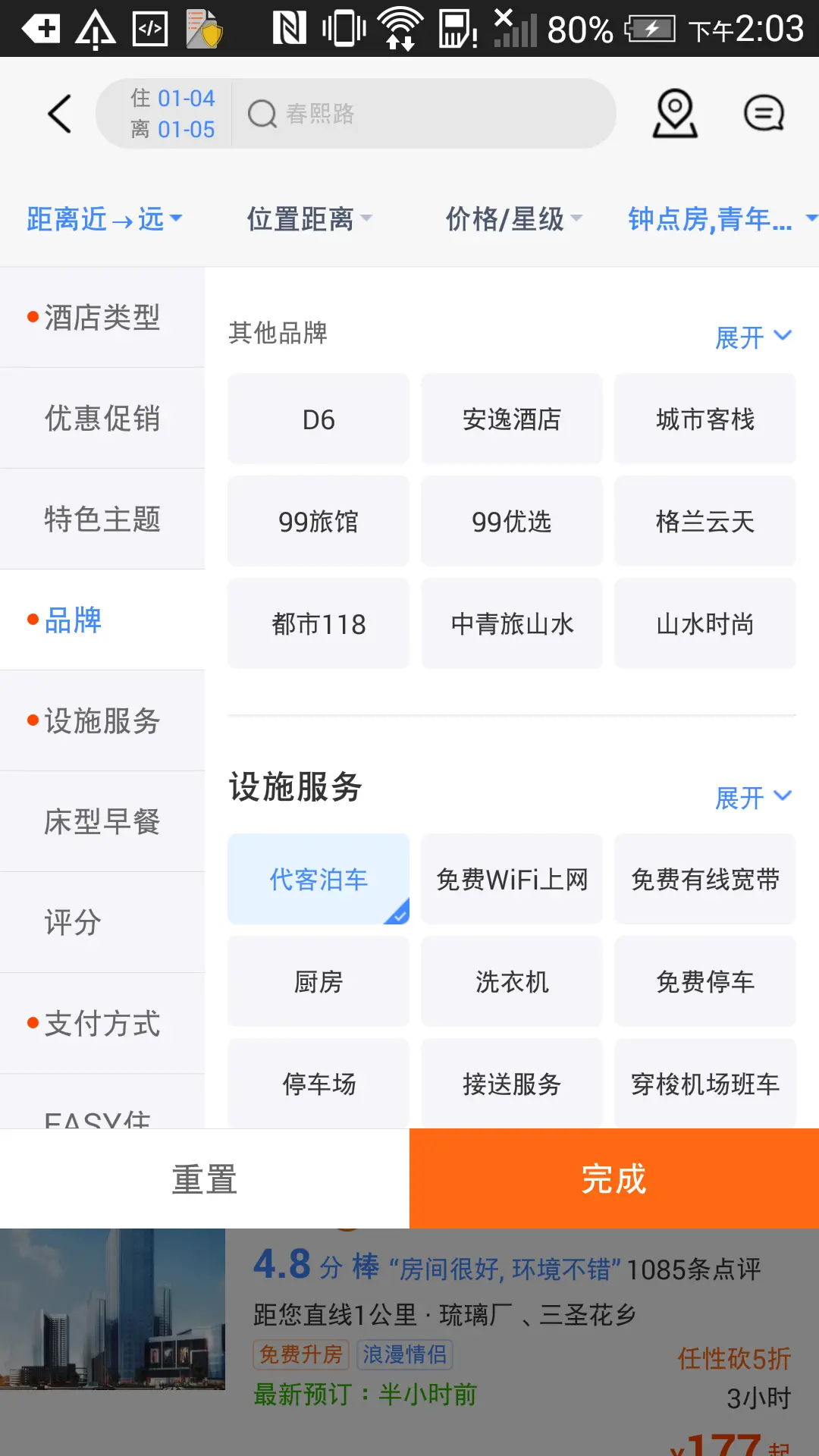The width and height of the screenshot is (819, 1456).
Task: Open the map view icon
Action: [x=673, y=113]
